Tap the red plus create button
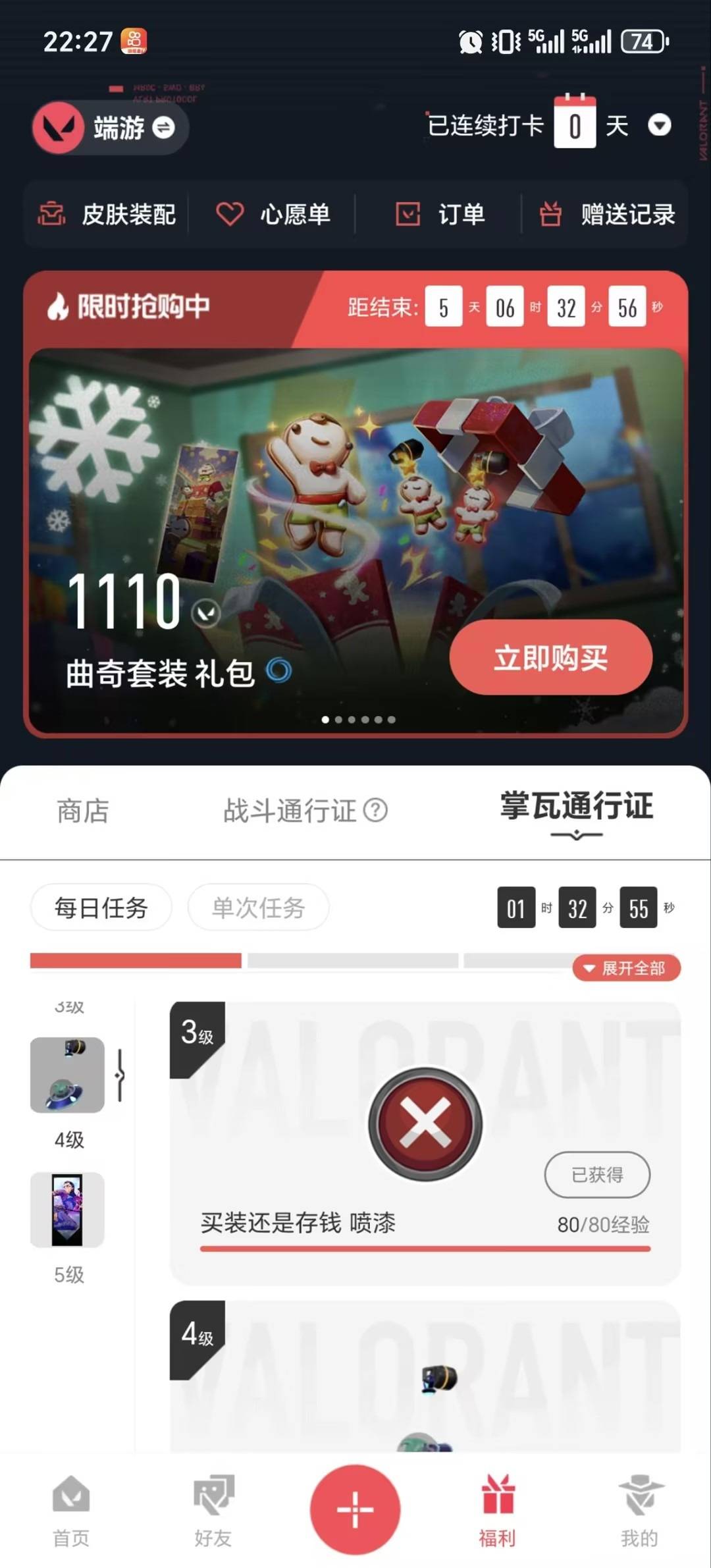 [x=355, y=1511]
